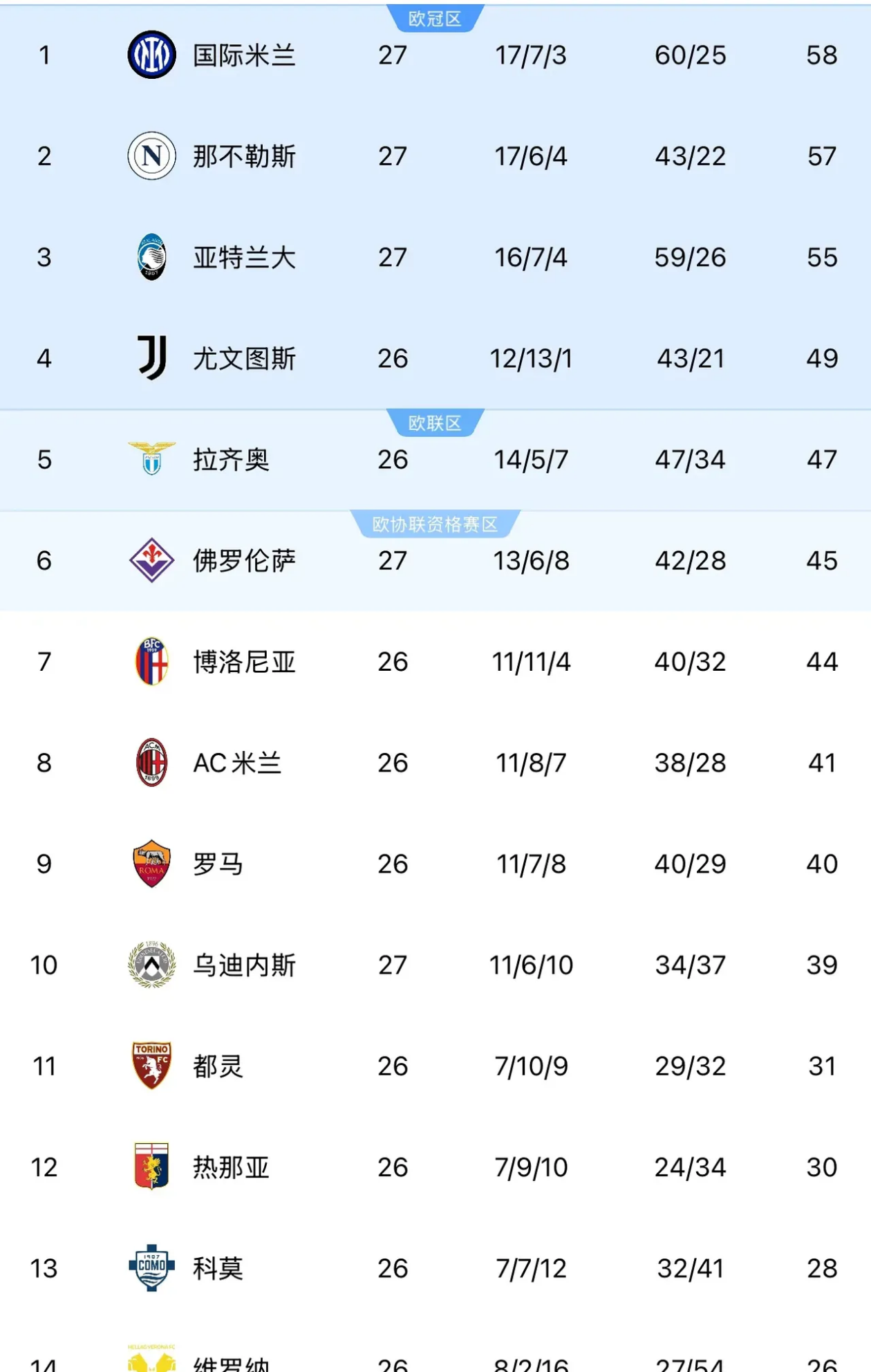Click the 拉齐奥 eagle logo
The image size is (871, 1372).
point(151,458)
